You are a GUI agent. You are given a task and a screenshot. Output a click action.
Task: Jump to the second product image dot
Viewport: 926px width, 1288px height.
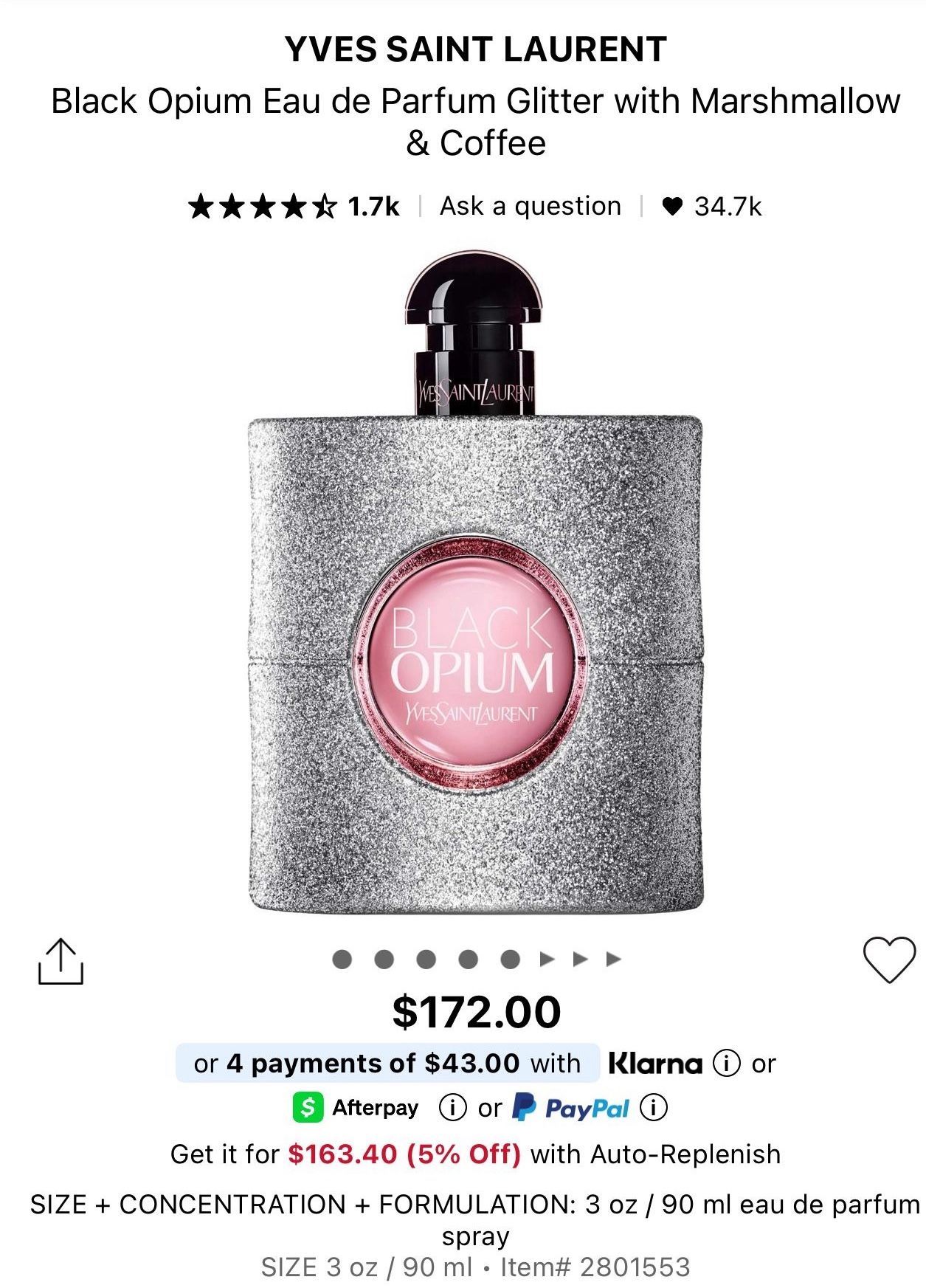pos(384,960)
